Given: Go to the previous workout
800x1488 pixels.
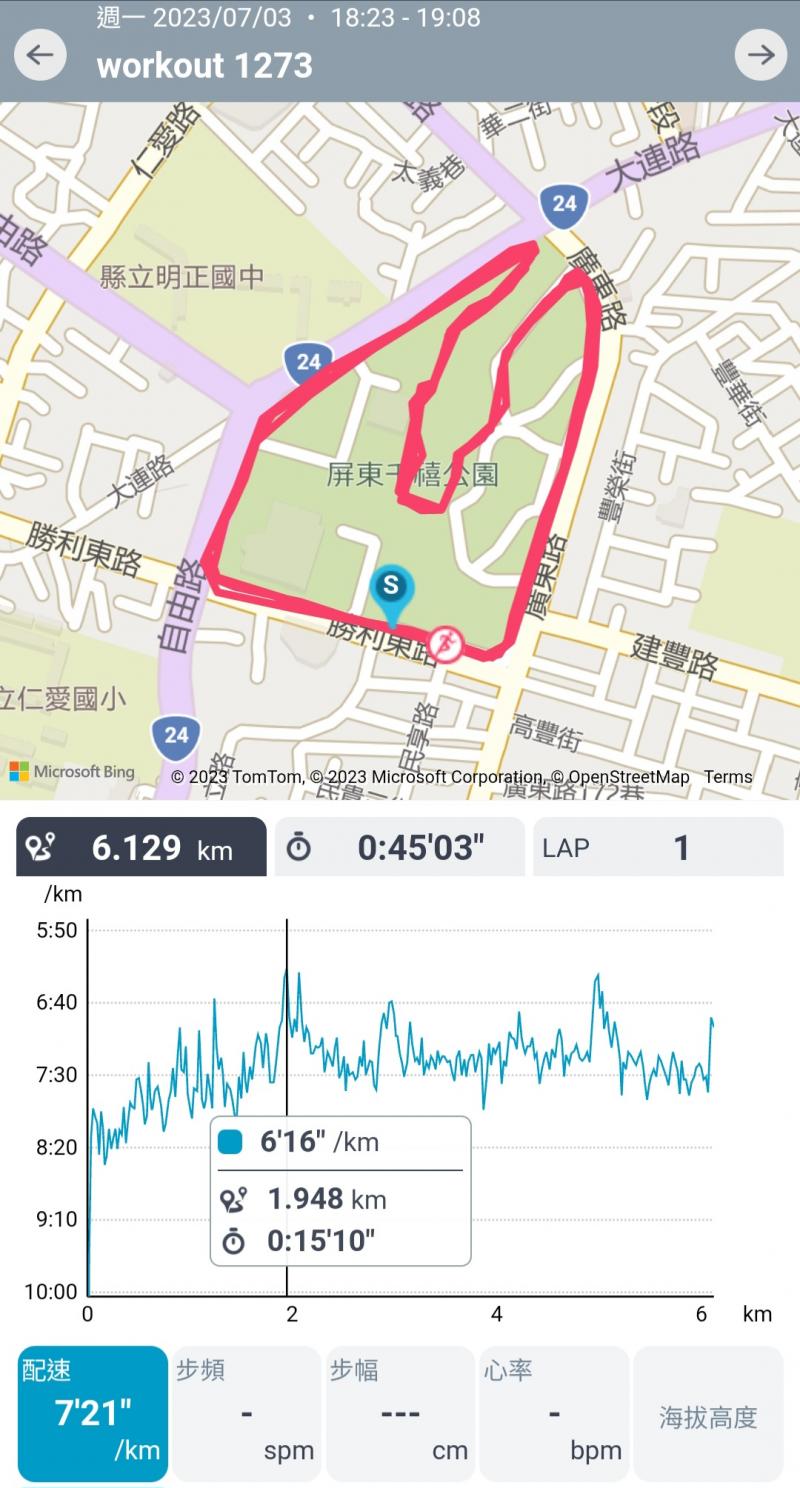Looking at the screenshot, I should (40, 54).
